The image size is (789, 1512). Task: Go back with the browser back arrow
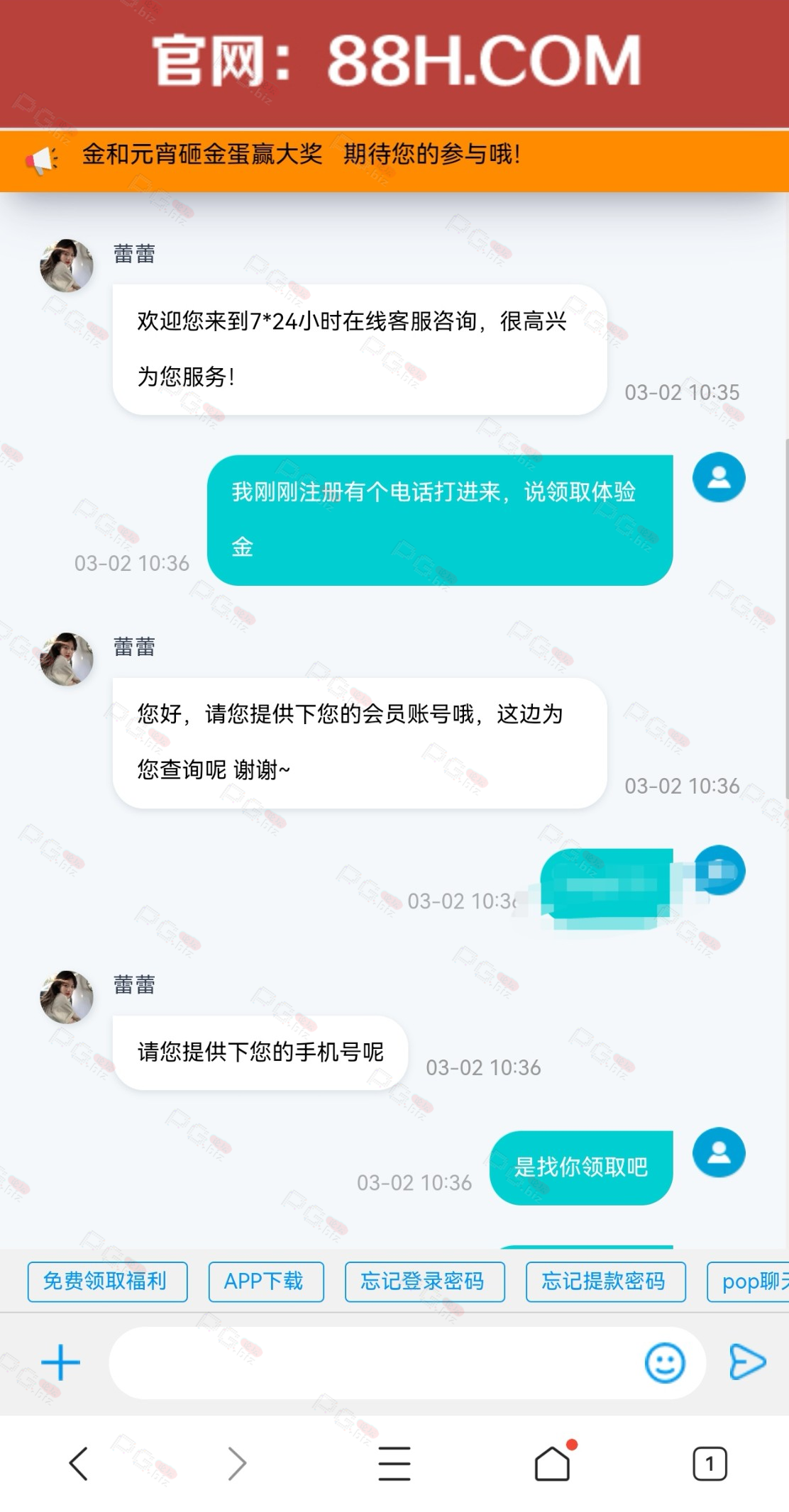(x=78, y=1464)
